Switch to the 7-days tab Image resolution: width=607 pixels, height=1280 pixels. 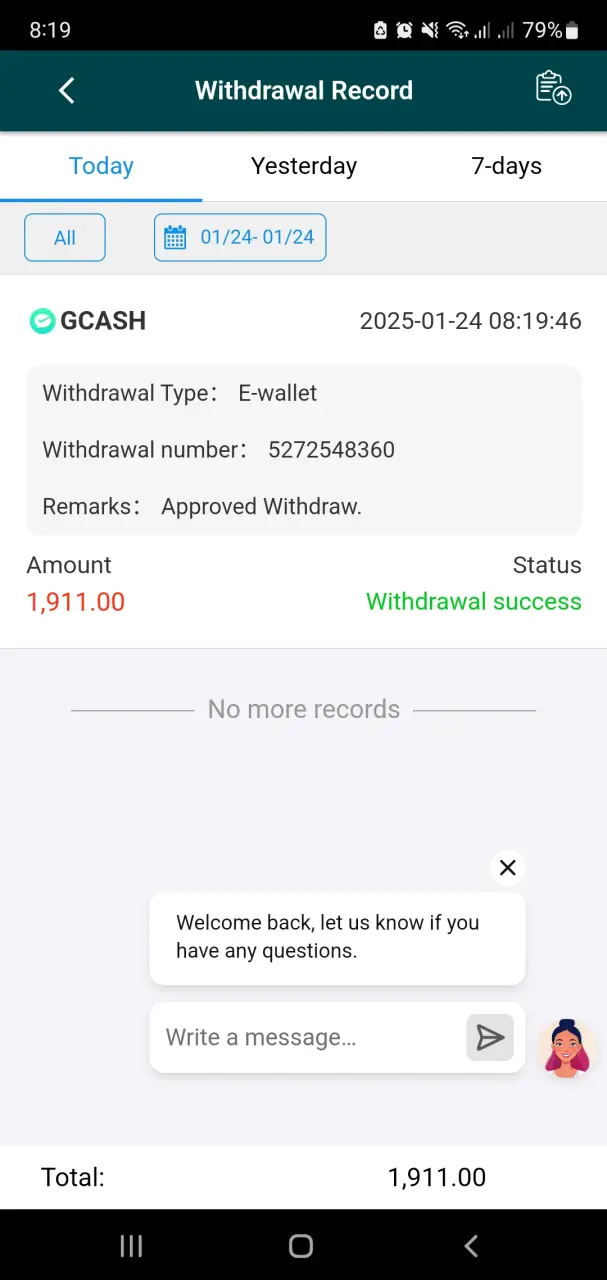[506, 166]
